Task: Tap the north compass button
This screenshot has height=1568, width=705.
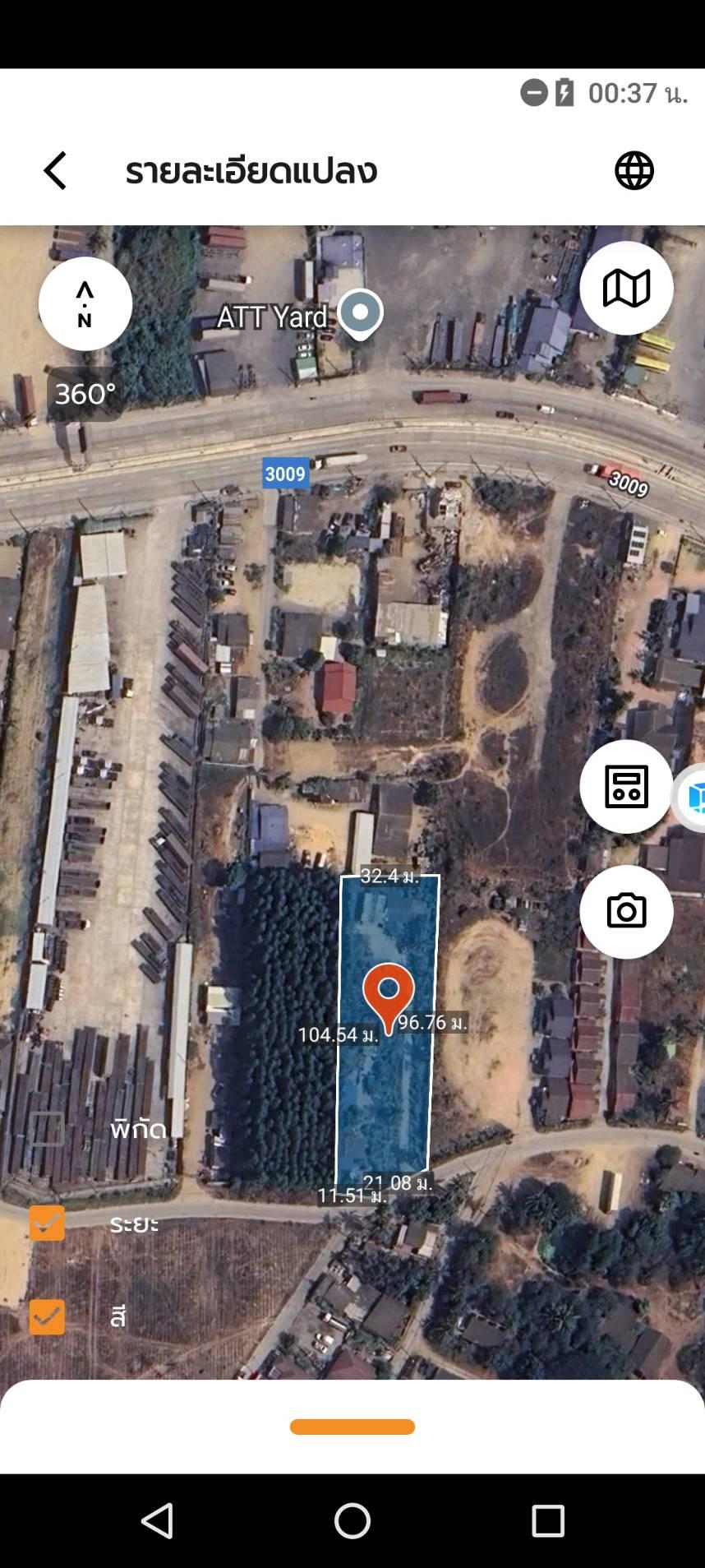Action: 85,303
